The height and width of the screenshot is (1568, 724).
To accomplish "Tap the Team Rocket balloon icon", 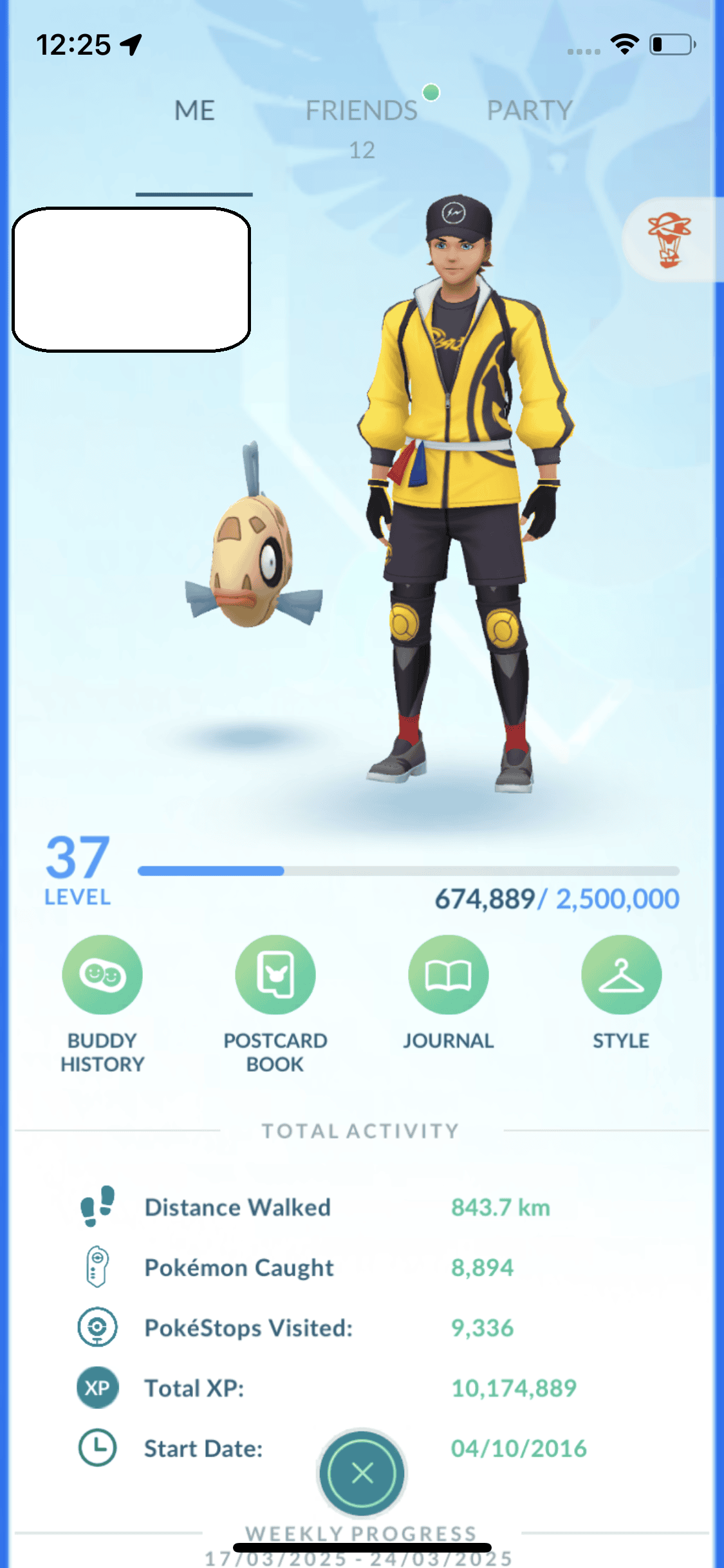I will pos(669,239).
